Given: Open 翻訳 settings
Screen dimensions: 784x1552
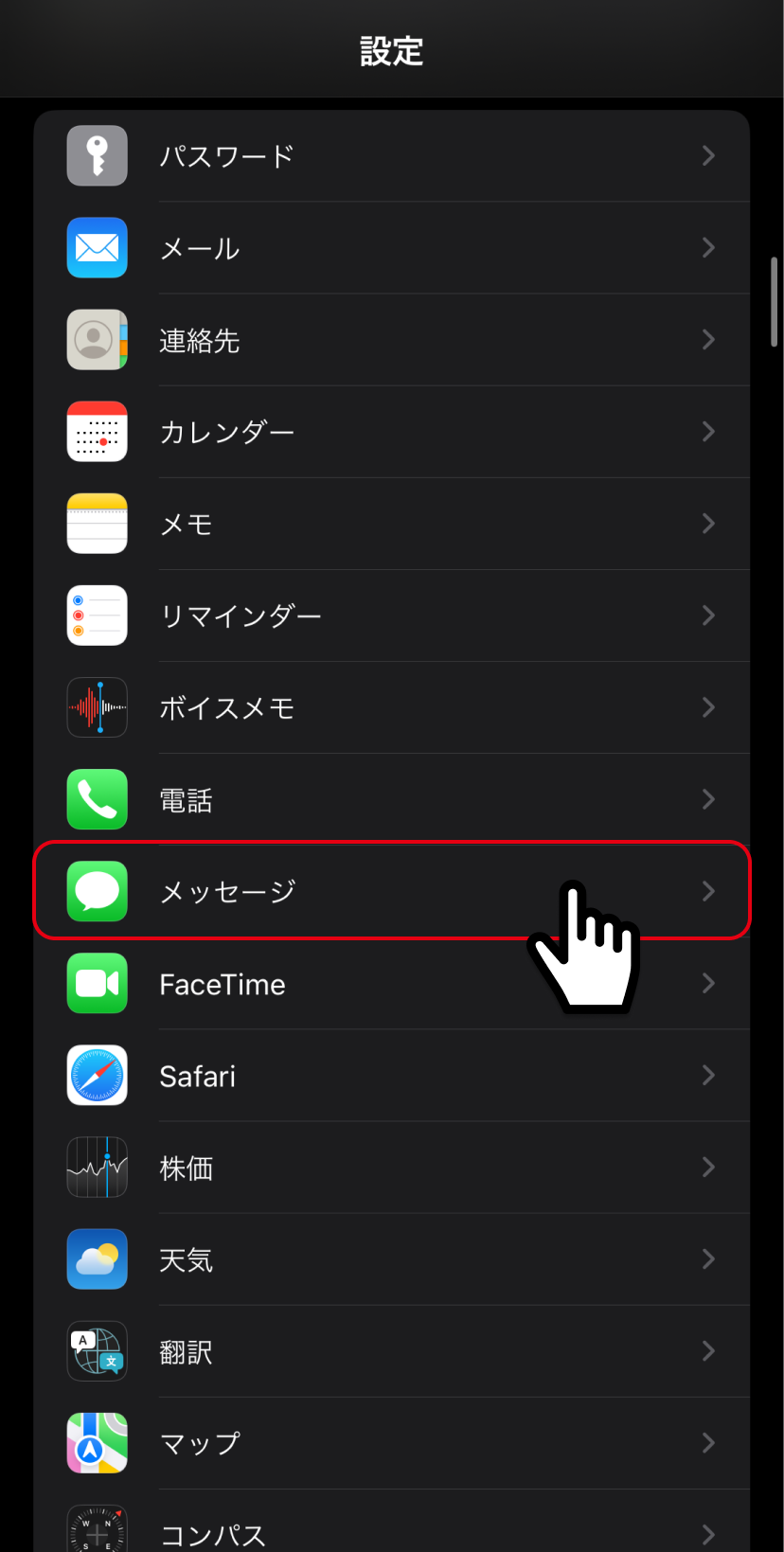Looking at the screenshot, I should [391, 1351].
